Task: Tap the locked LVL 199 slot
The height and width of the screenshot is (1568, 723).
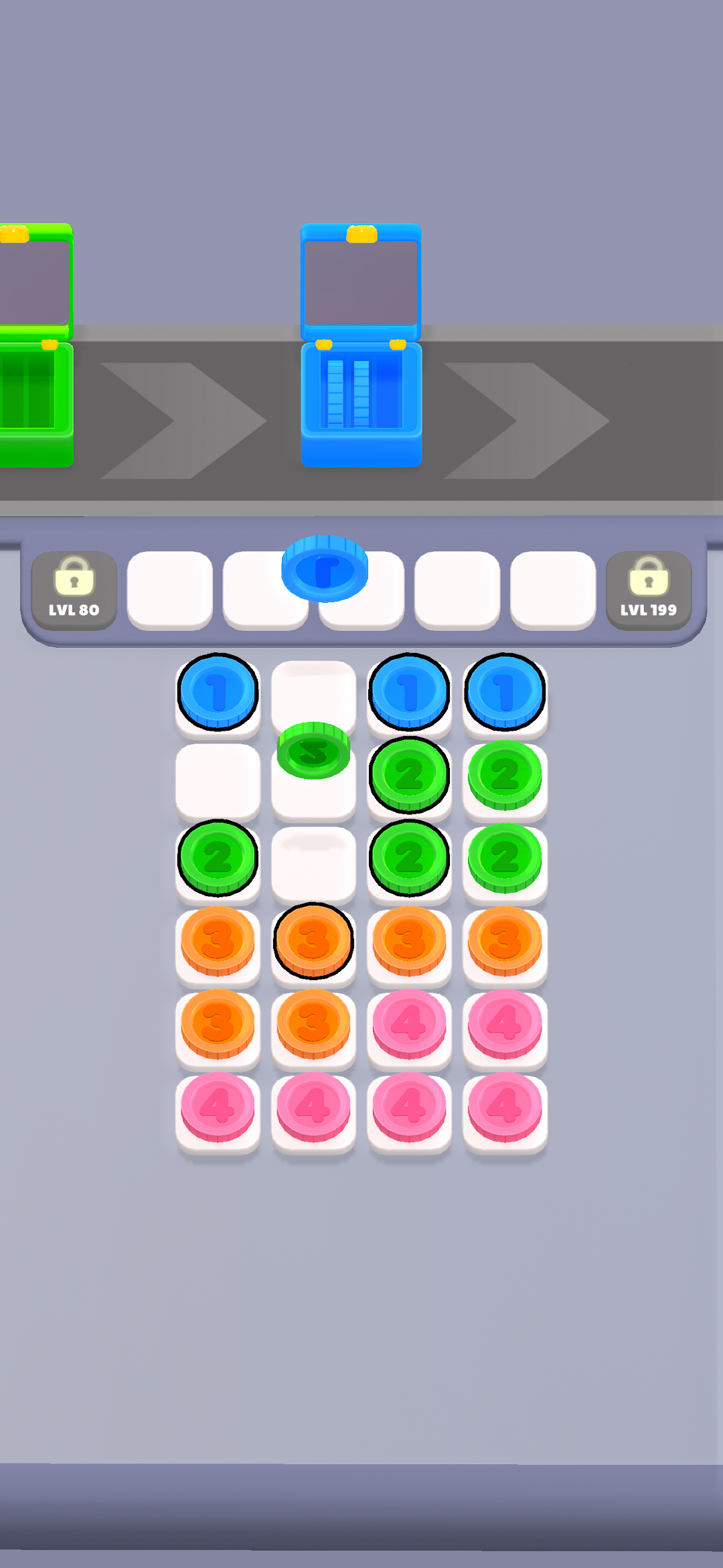Action: click(x=648, y=589)
